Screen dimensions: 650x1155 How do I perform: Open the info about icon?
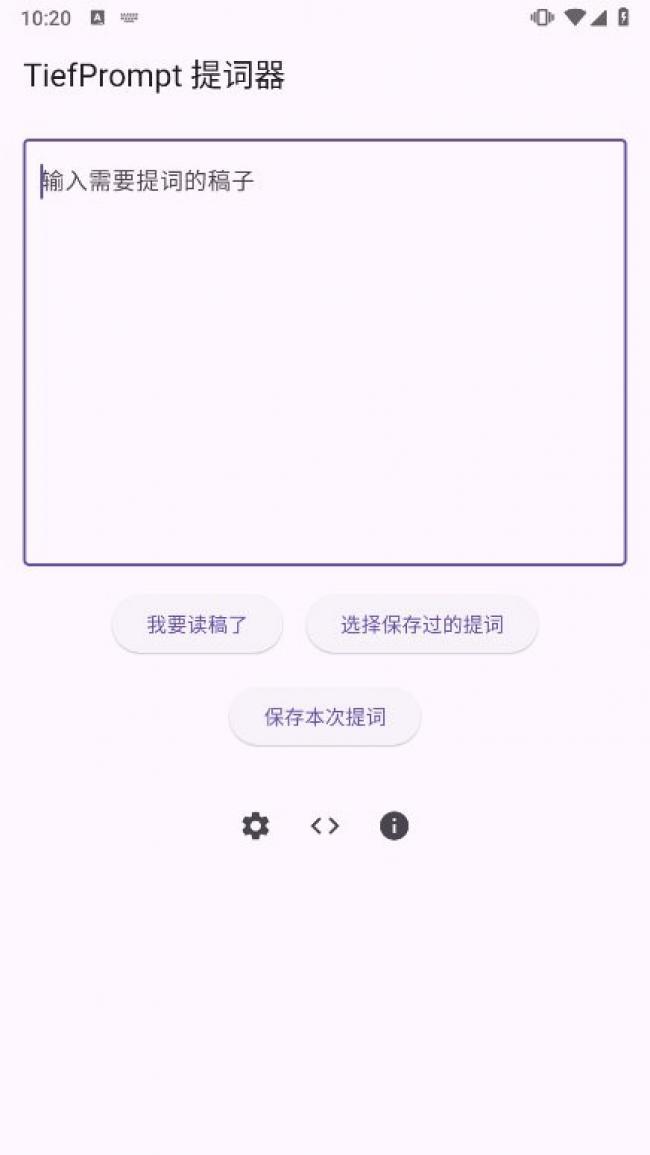(x=394, y=826)
